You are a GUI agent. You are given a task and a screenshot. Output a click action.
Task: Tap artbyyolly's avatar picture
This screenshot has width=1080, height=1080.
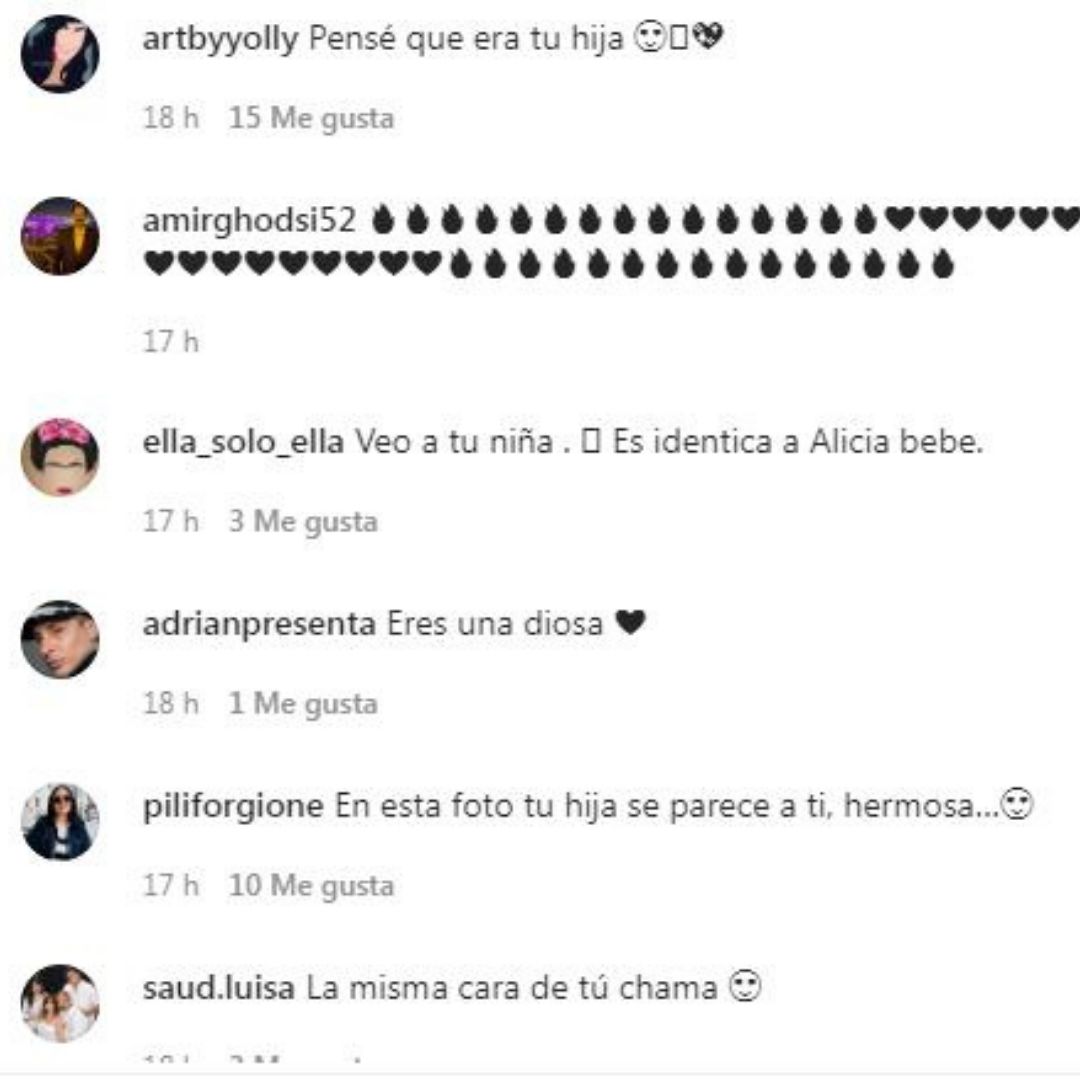60,54
